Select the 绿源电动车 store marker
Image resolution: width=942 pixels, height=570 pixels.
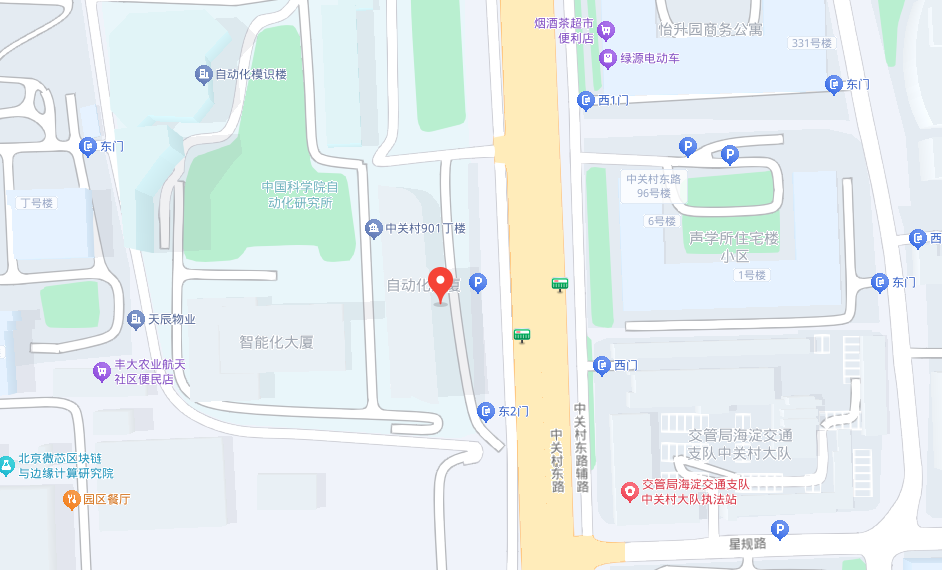coord(607,59)
